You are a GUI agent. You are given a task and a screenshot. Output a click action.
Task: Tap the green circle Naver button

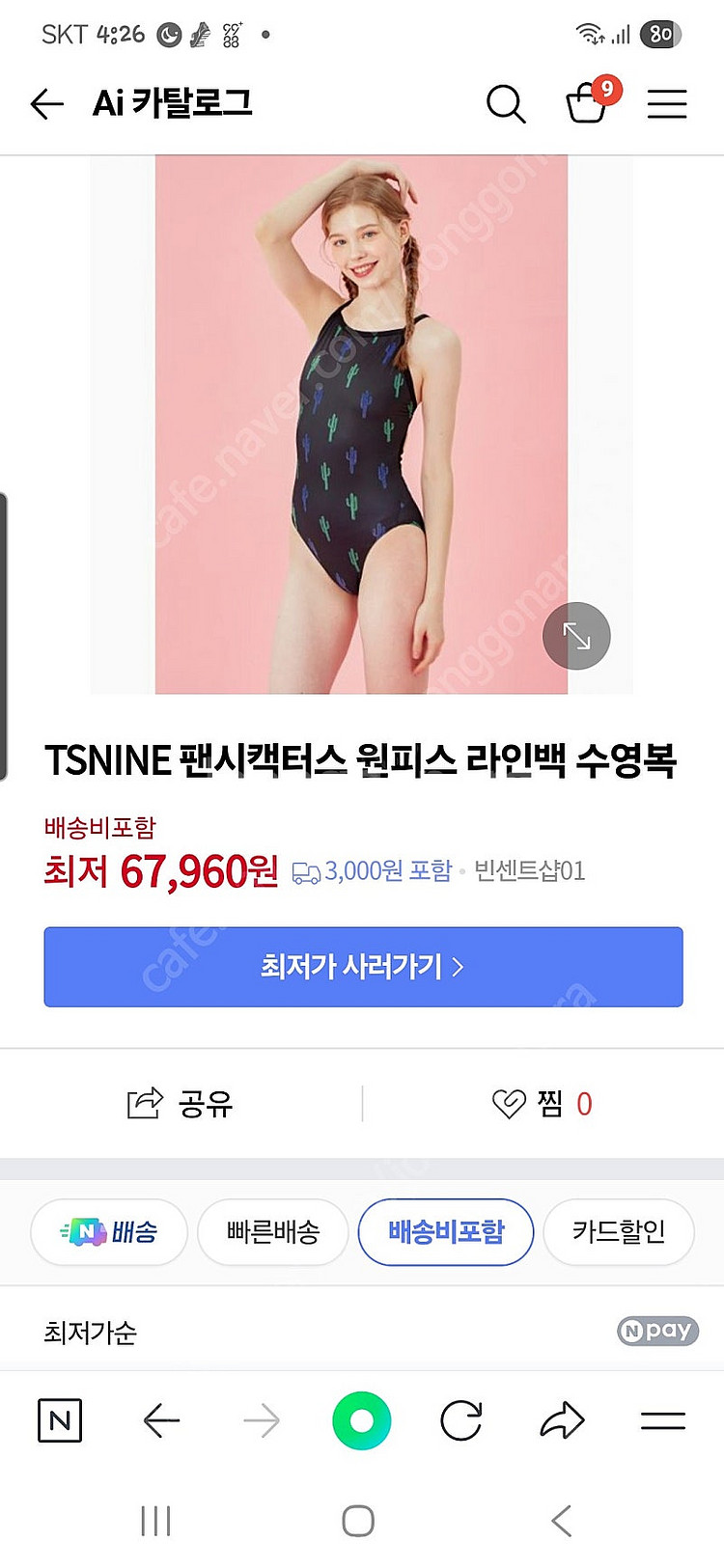[x=361, y=1420]
